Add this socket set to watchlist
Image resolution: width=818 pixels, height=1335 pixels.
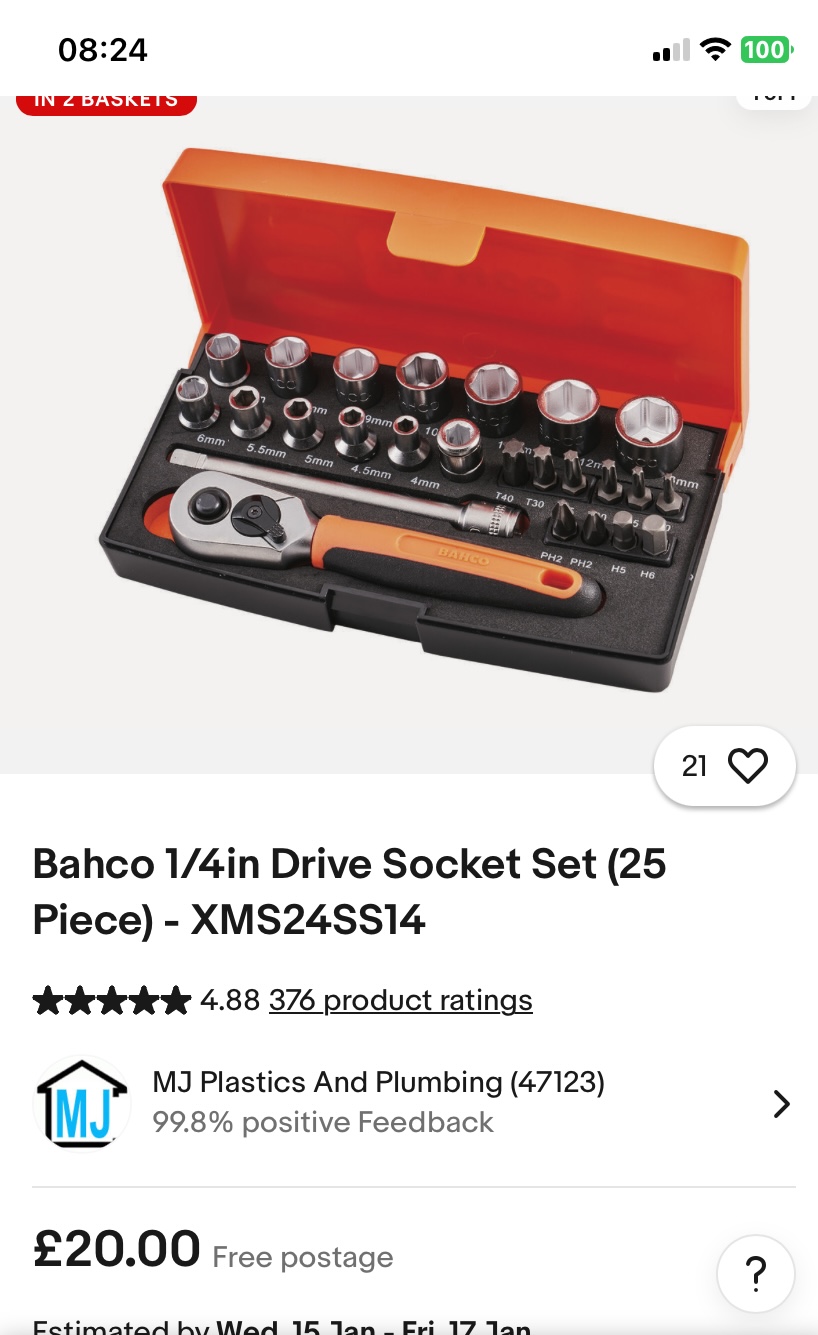click(725, 766)
